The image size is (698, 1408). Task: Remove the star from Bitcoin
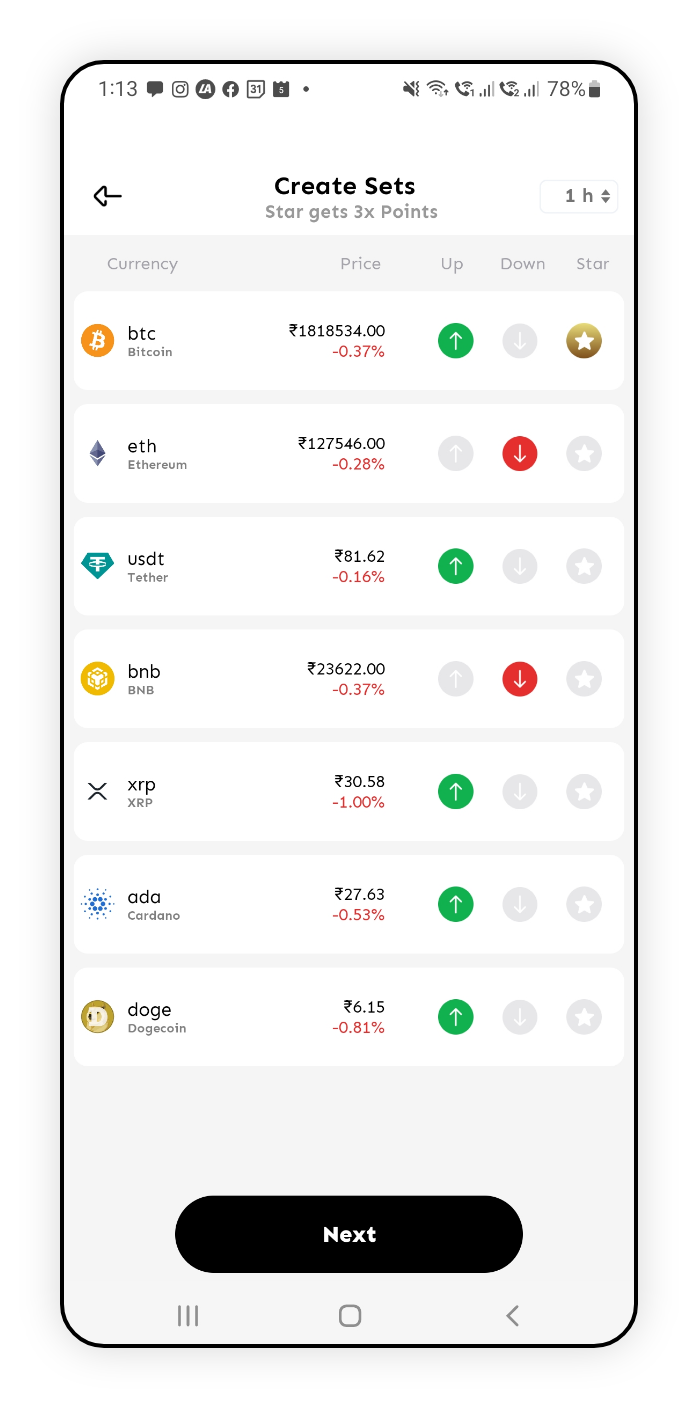584,341
